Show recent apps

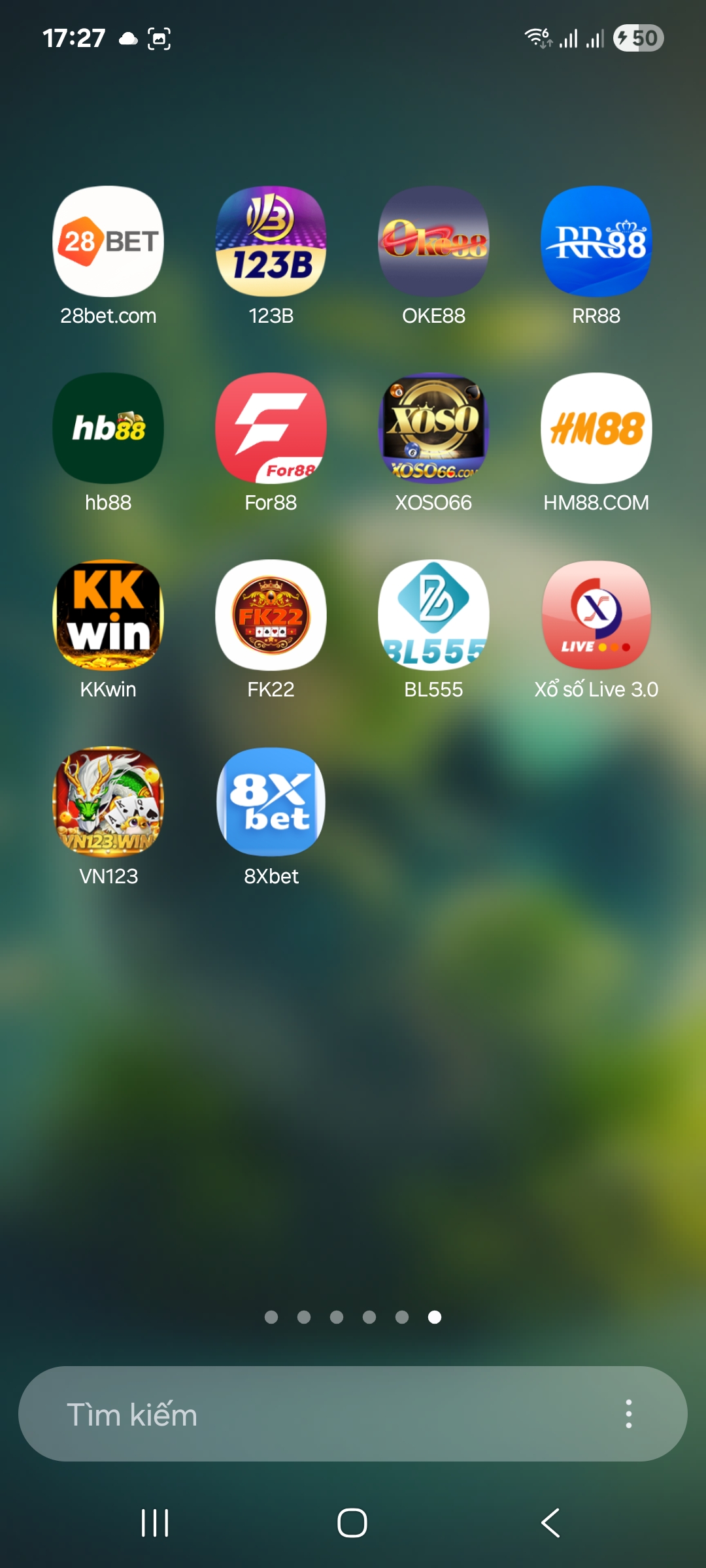[155, 1523]
